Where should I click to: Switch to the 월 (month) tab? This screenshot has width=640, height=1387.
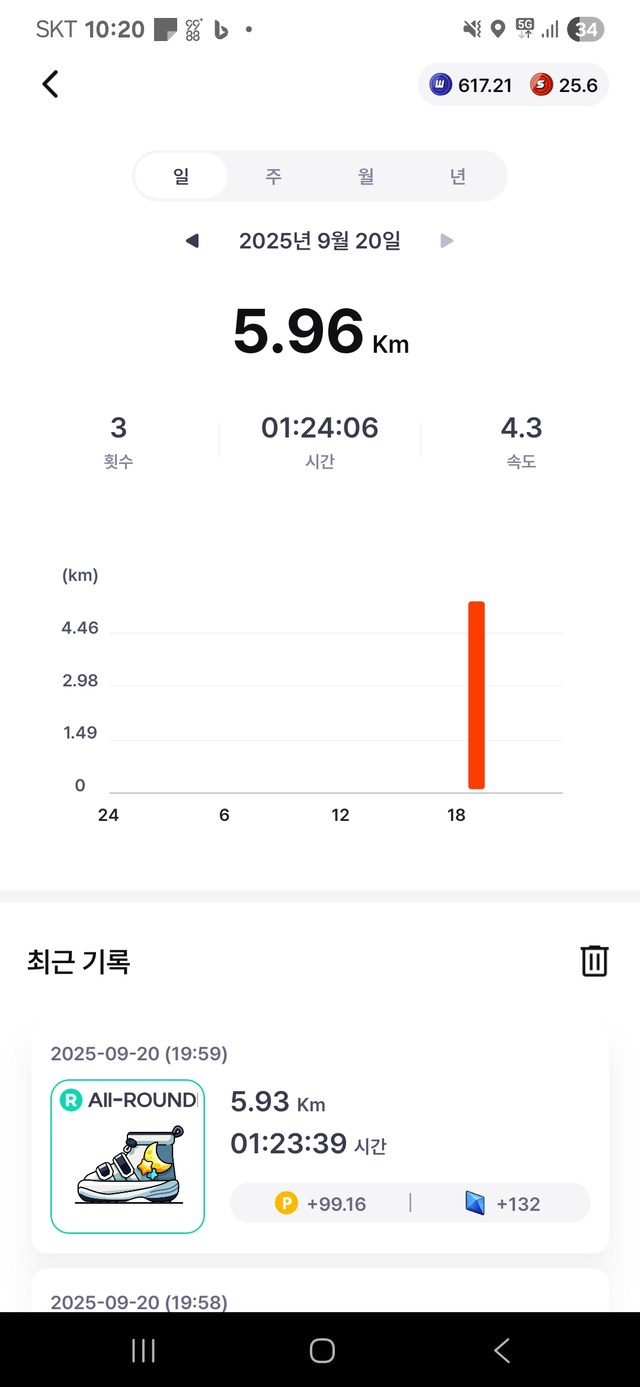(x=366, y=177)
